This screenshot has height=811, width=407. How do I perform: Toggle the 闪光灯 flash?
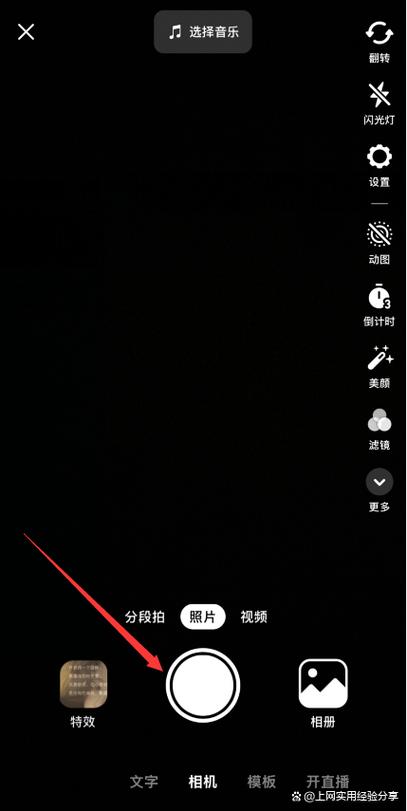pos(379,104)
